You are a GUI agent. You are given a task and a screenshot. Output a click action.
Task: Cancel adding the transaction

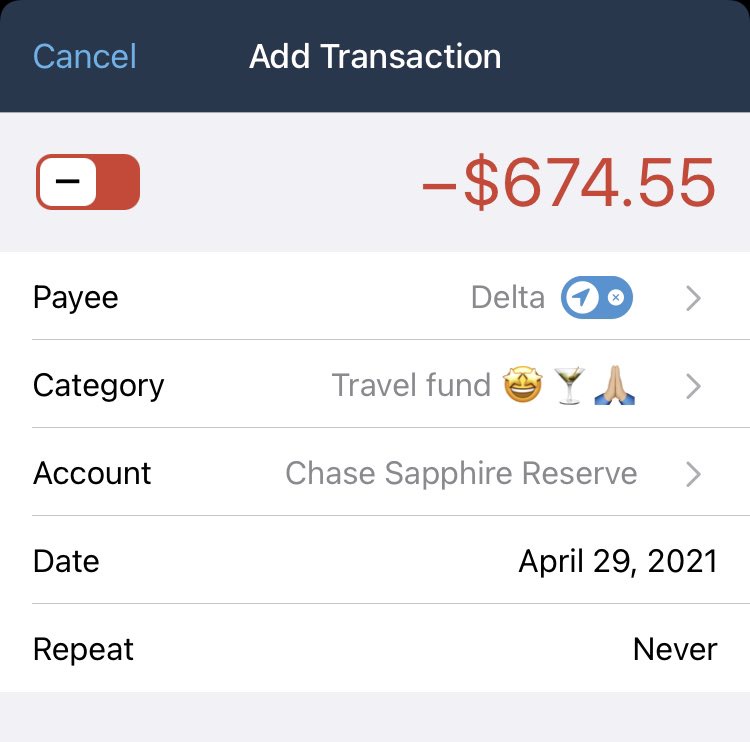pos(85,56)
